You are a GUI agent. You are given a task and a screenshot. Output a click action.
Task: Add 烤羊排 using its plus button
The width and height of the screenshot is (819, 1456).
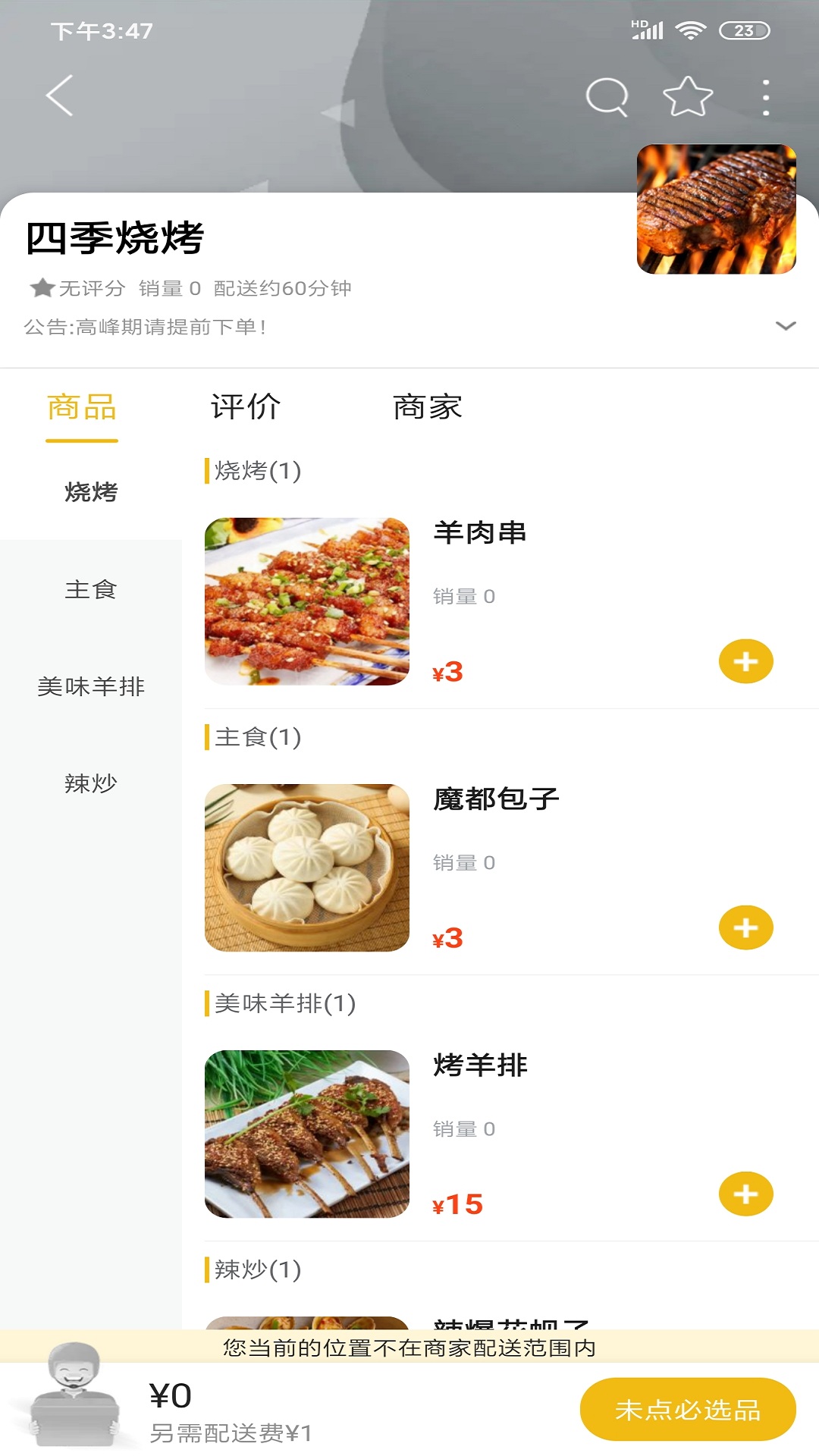[x=746, y=1192]
